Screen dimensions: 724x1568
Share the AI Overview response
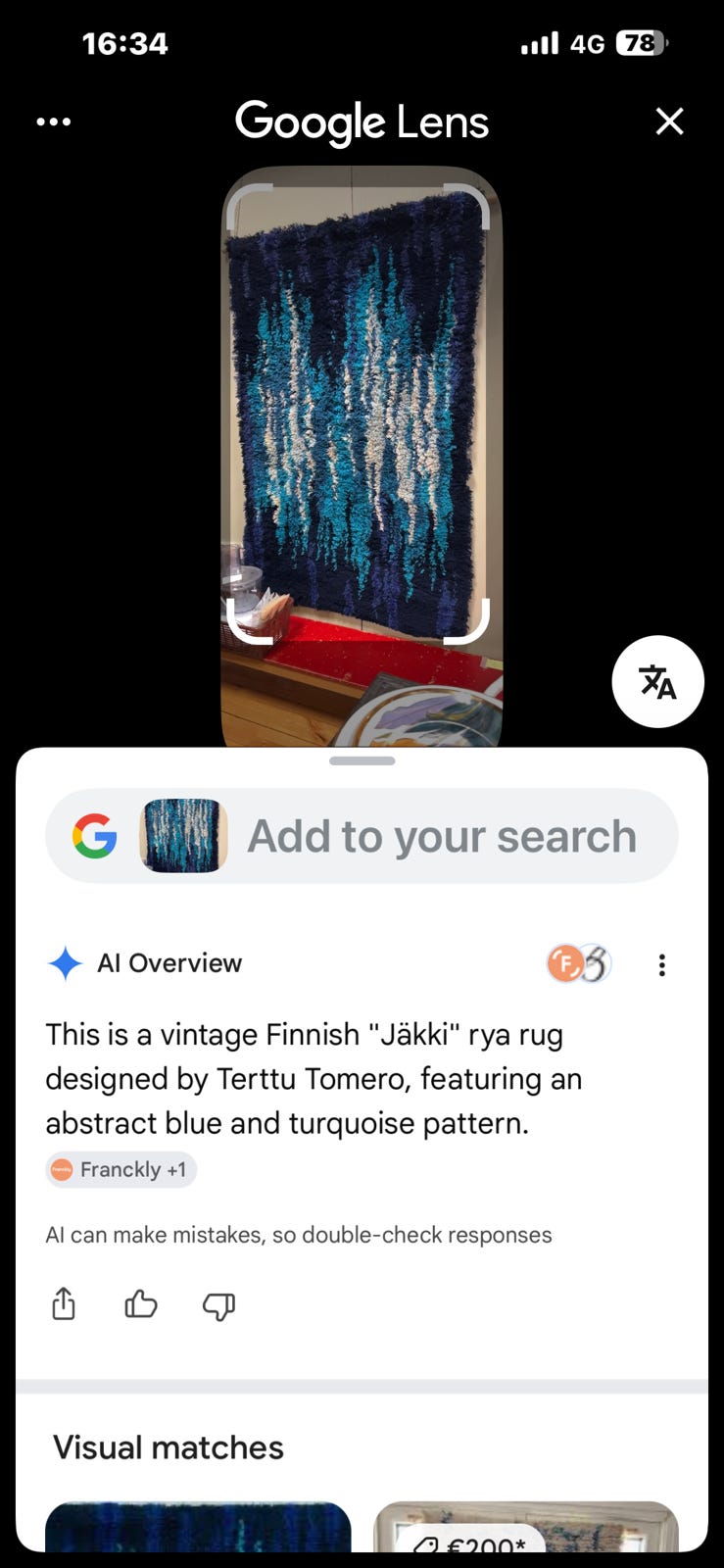[x=64, y=1304]
